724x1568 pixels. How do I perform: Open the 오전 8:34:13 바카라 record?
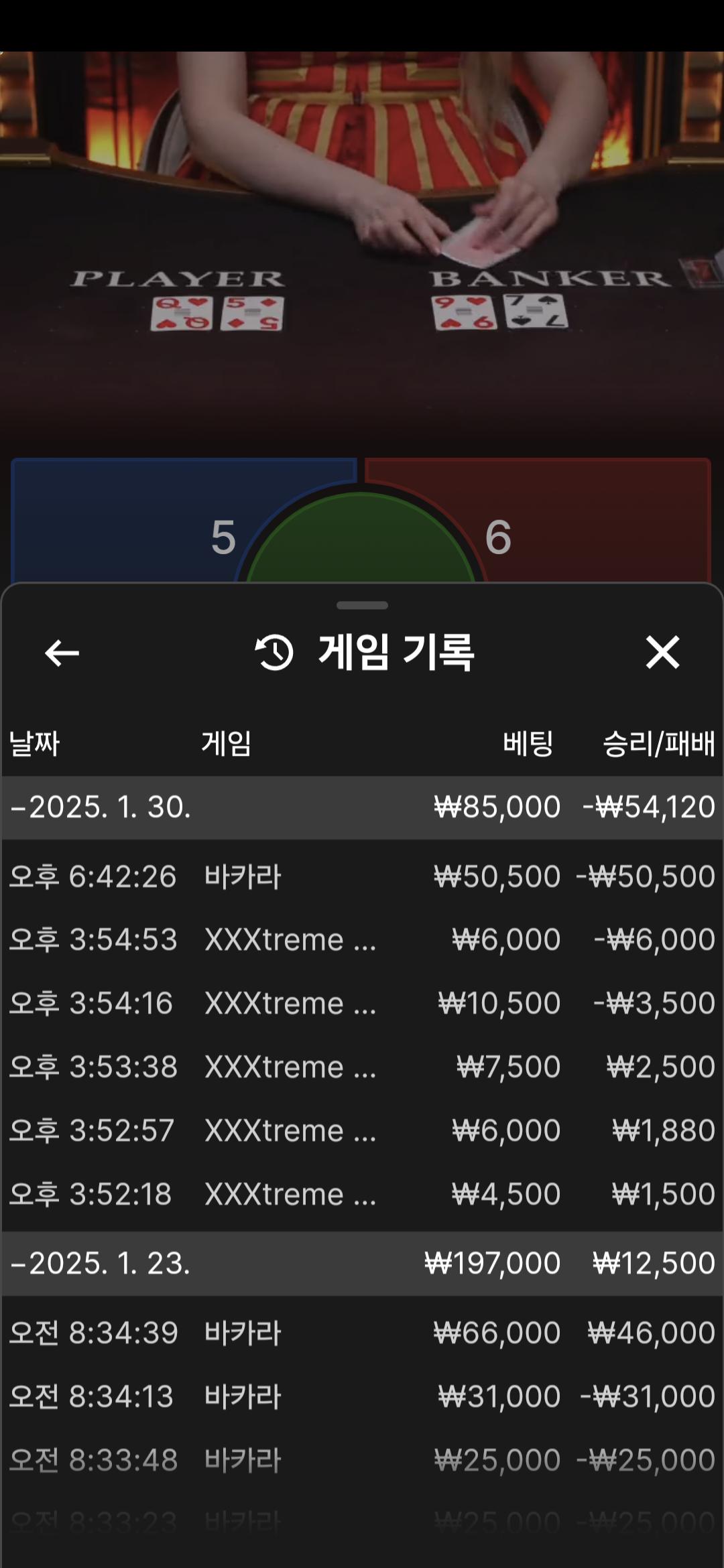(x=362, y=1396)
